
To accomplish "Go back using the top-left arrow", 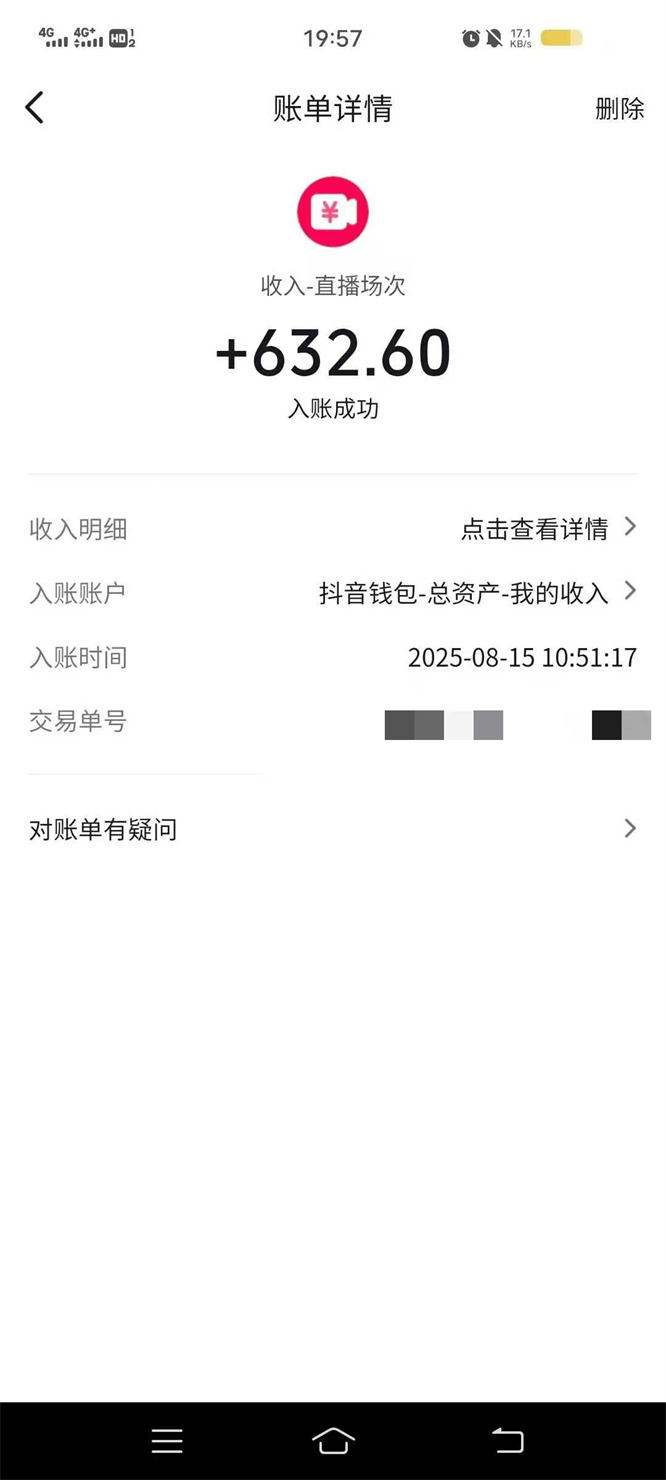I will click(35, 108).
